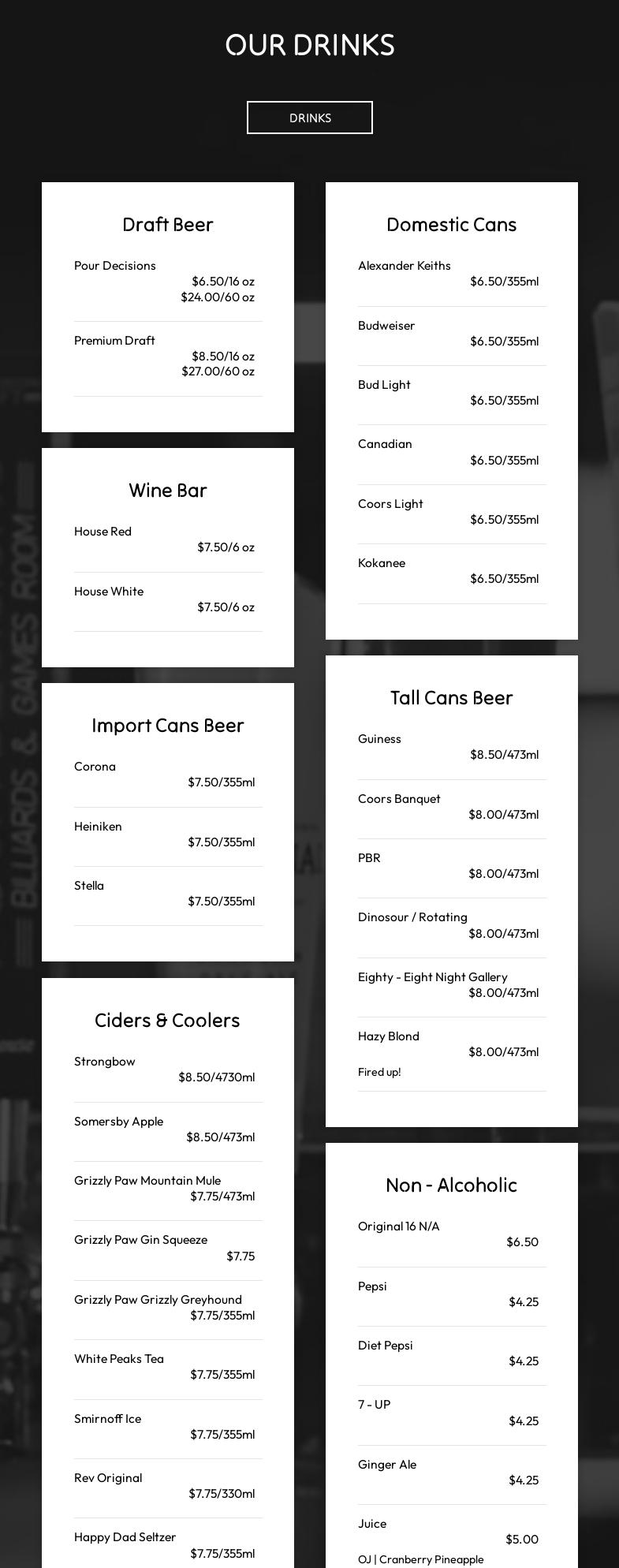
Task: Select Stella import beer
Action: pos(88,885)
